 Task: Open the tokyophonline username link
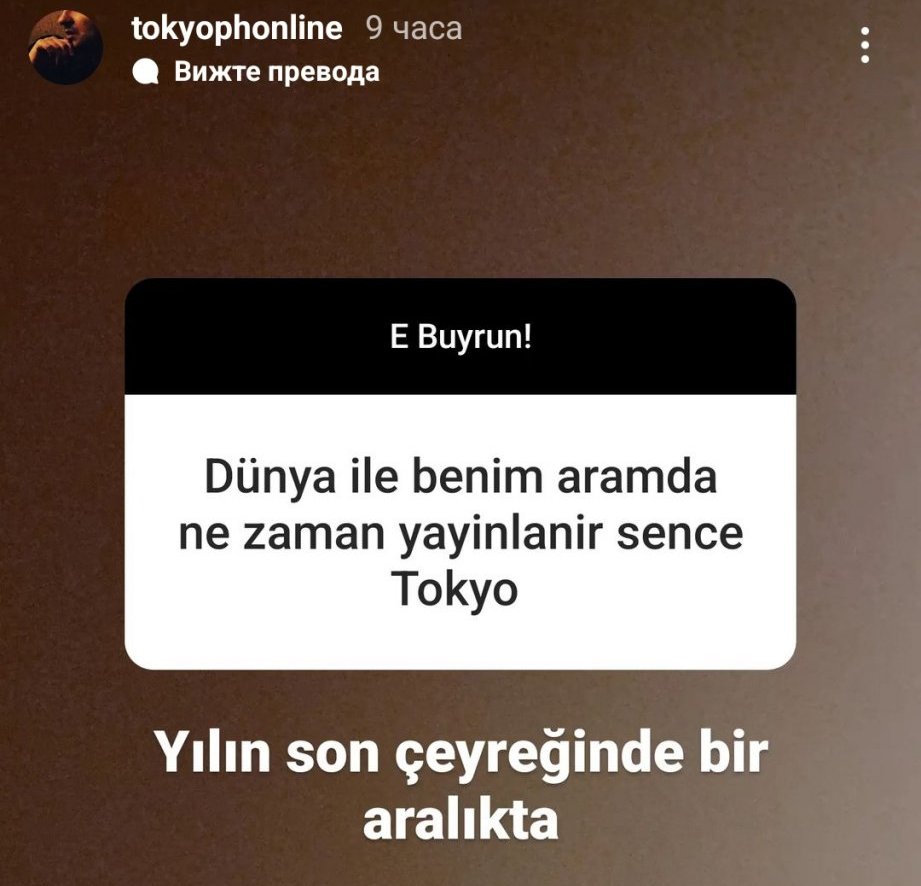coord(236,29)
